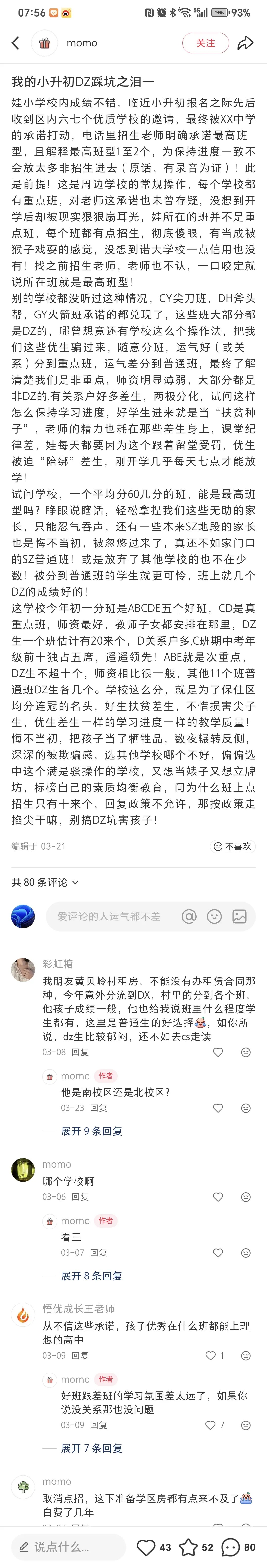
Task: Like 悟优成长王老师's comment
Action: coord(211,1356)
